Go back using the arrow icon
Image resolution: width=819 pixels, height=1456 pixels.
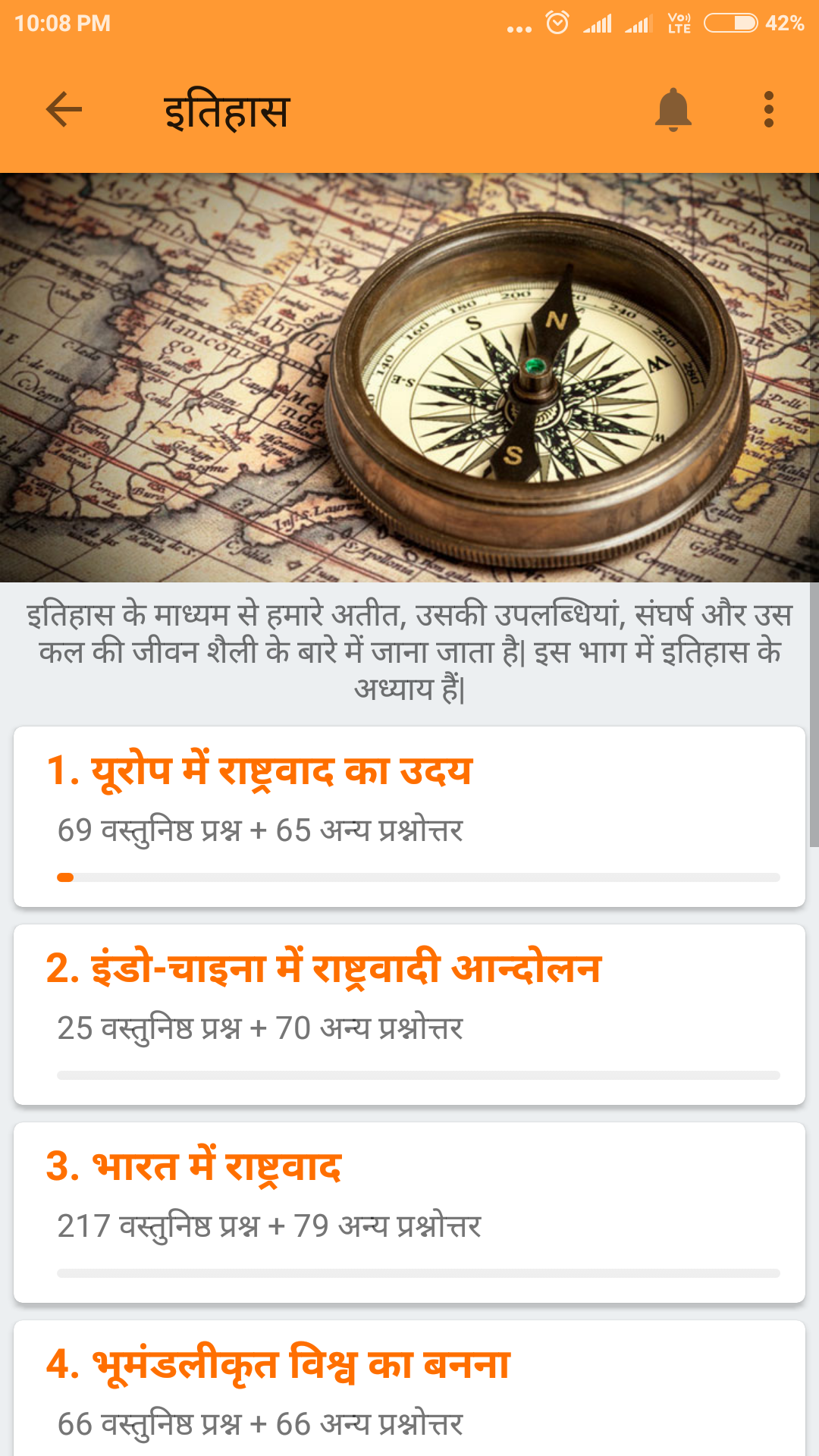coord(64,110)
